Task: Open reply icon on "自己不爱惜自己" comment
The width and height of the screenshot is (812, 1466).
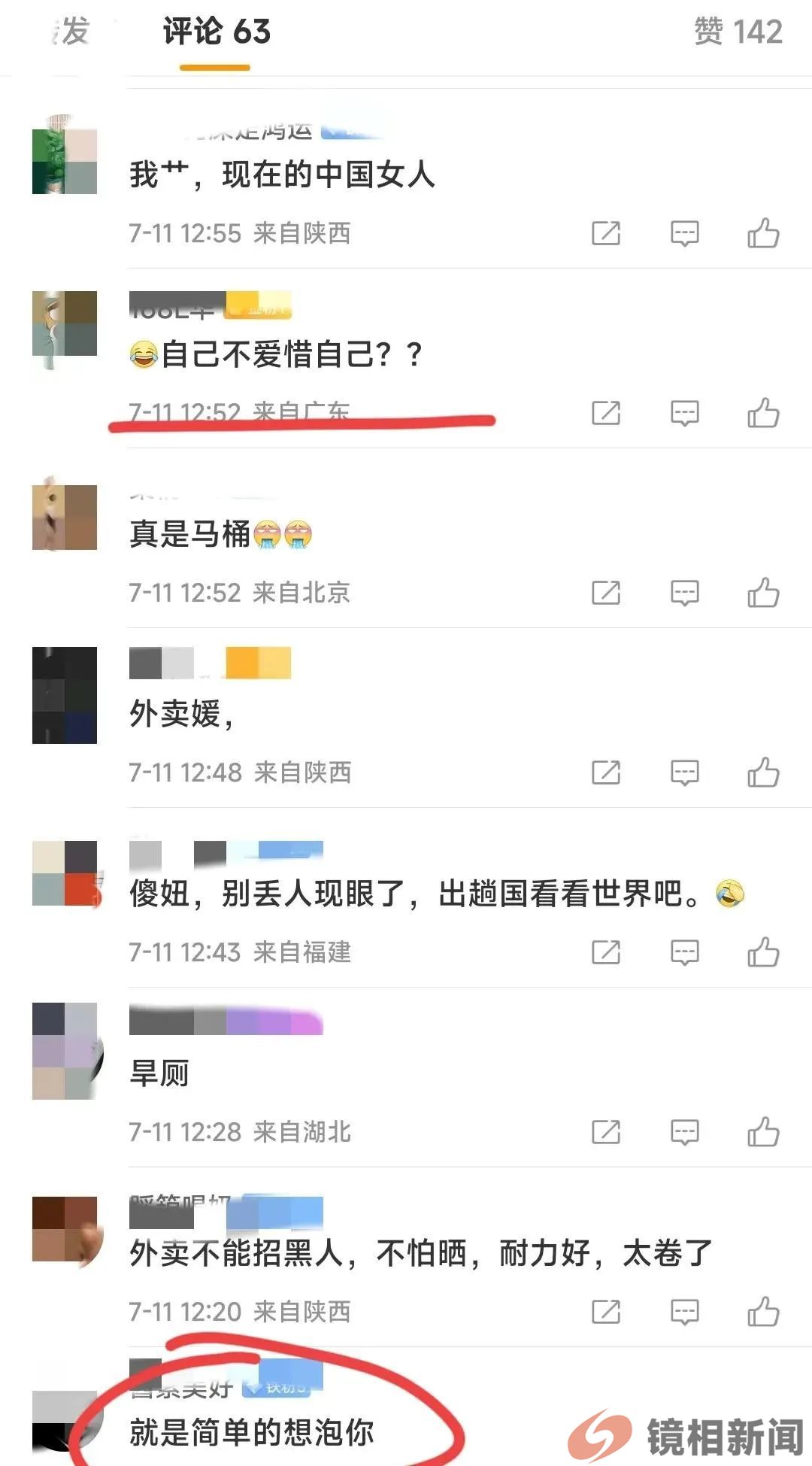Action: (683, 412)
